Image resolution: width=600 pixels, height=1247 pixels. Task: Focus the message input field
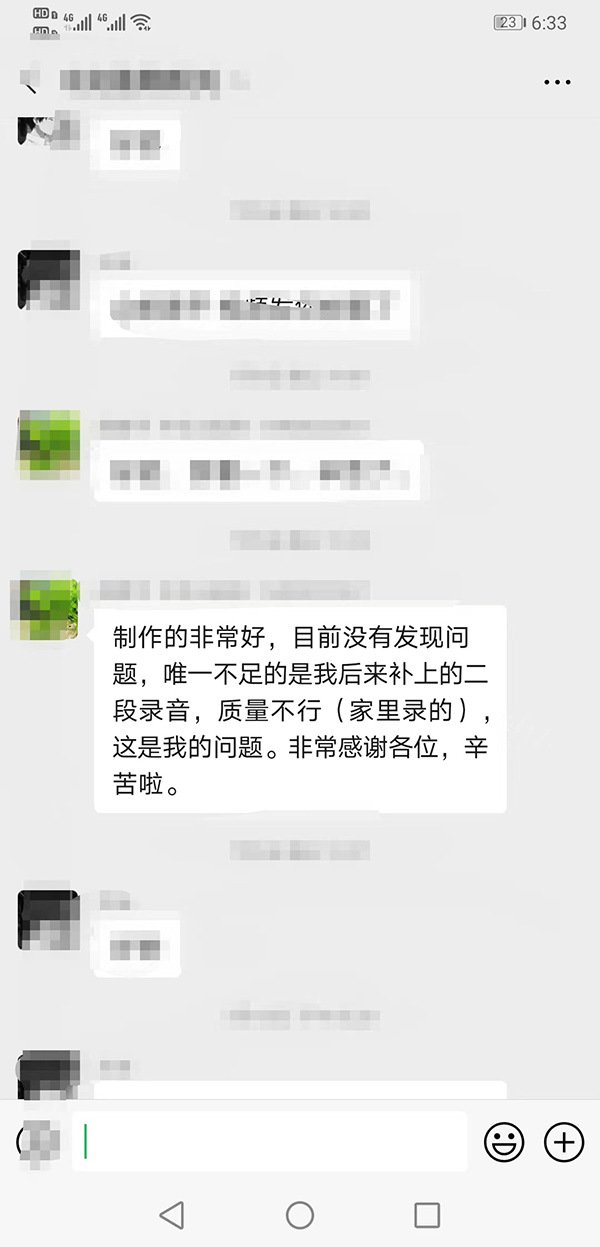coord(270,1141)
